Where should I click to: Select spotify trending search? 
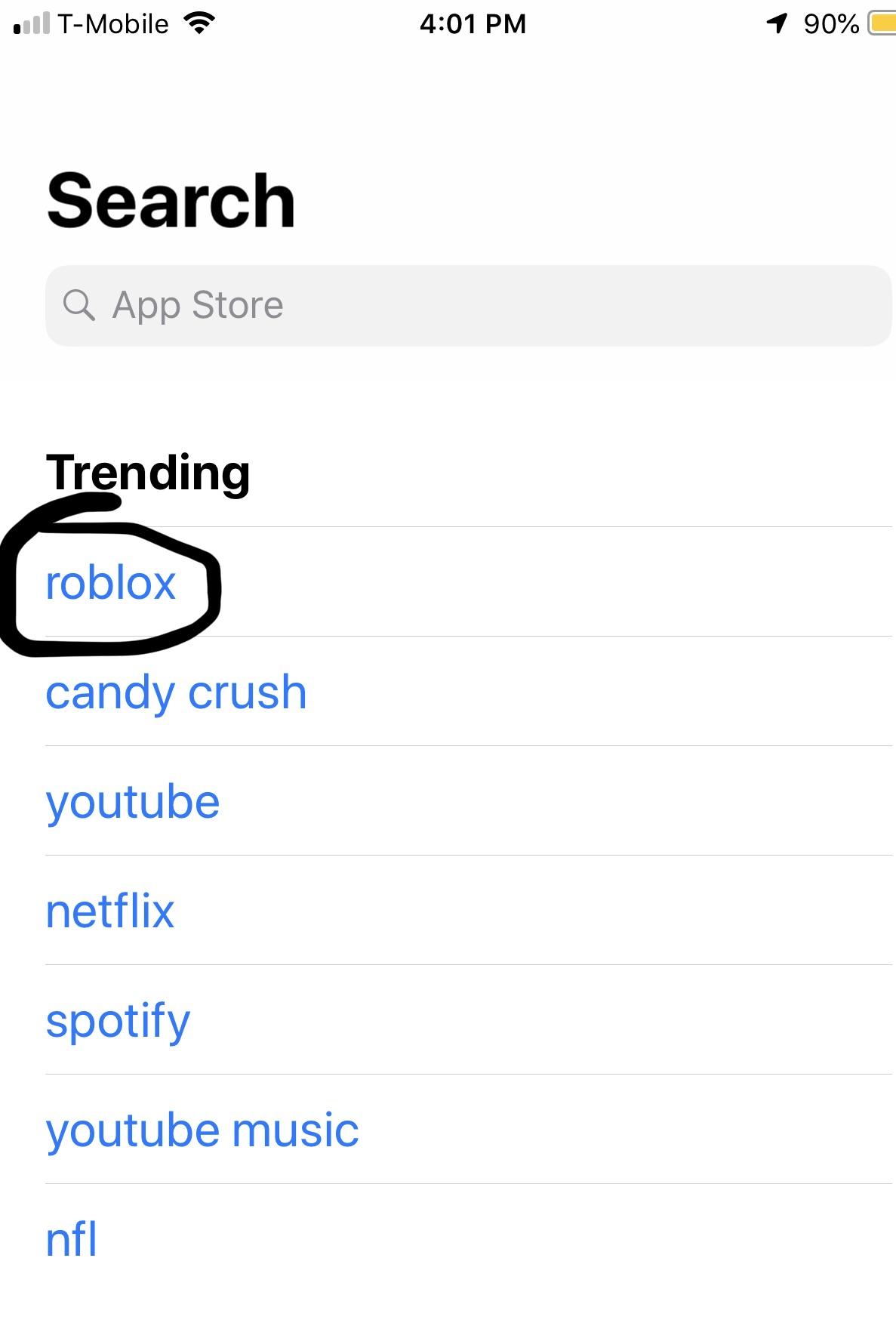point(118,1021)
